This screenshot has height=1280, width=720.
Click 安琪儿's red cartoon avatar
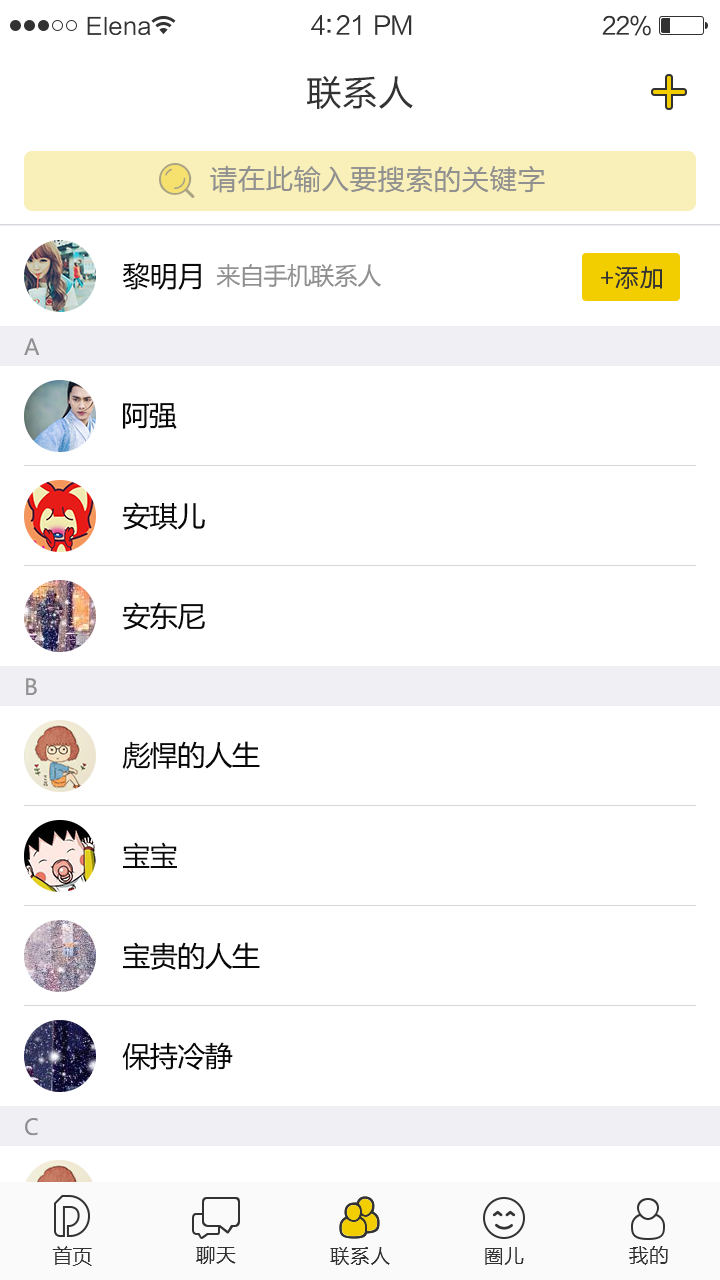tap(59, 517)
